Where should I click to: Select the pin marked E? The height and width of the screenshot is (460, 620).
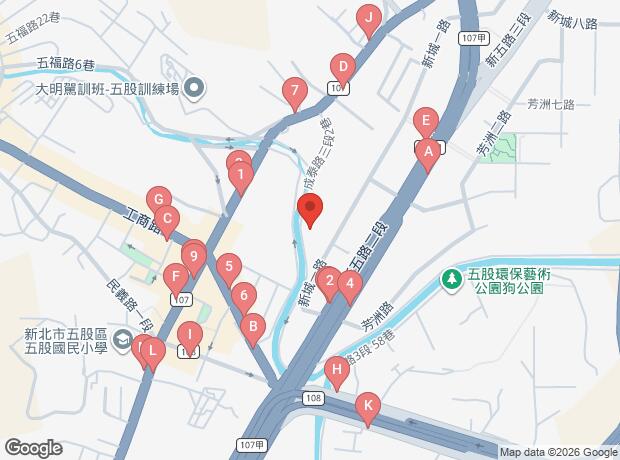coord(425,124)
